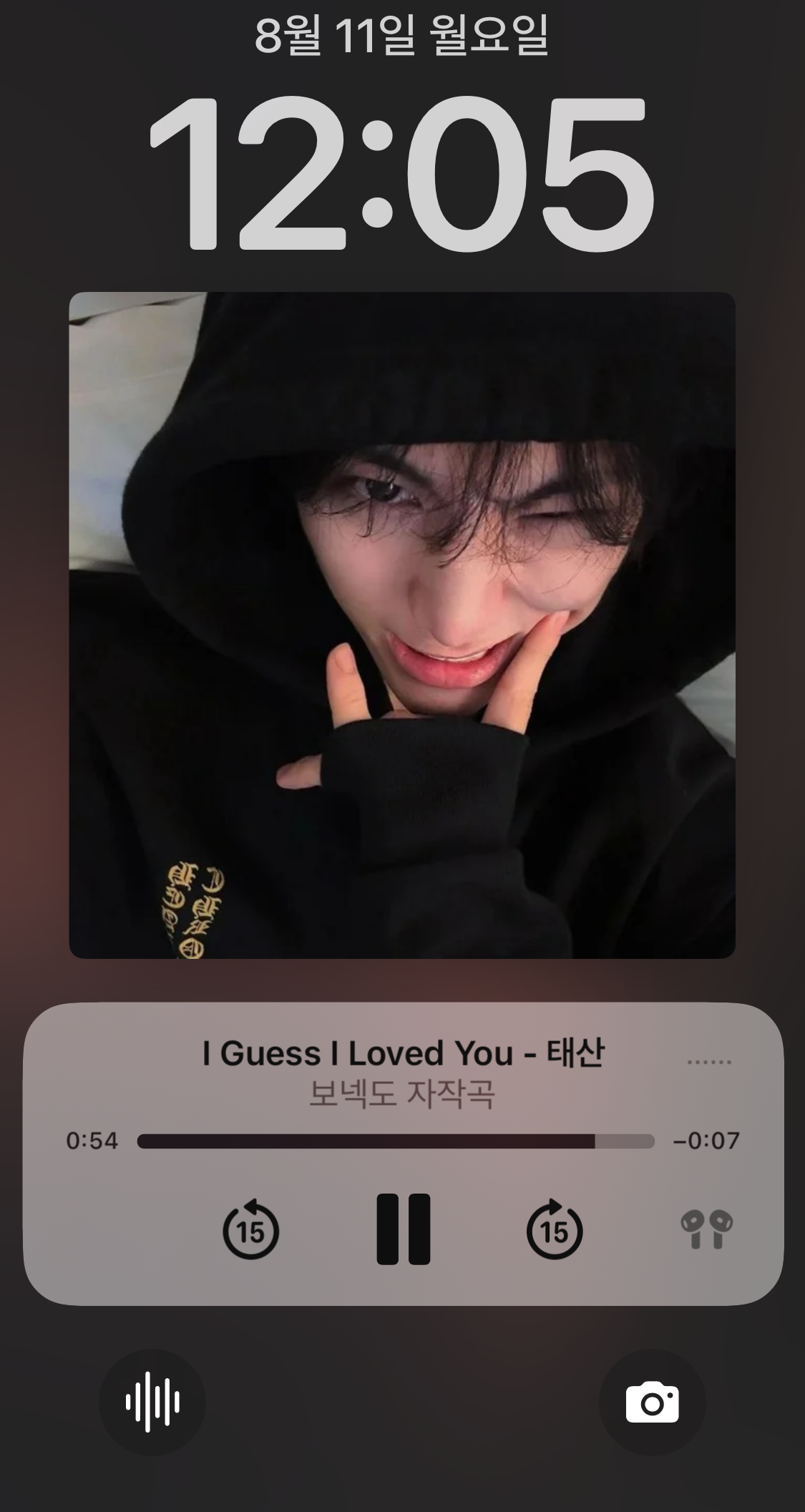Screen dimensions: 805x1512
Task: Pause the playing track
Action: pos(403,1229)
